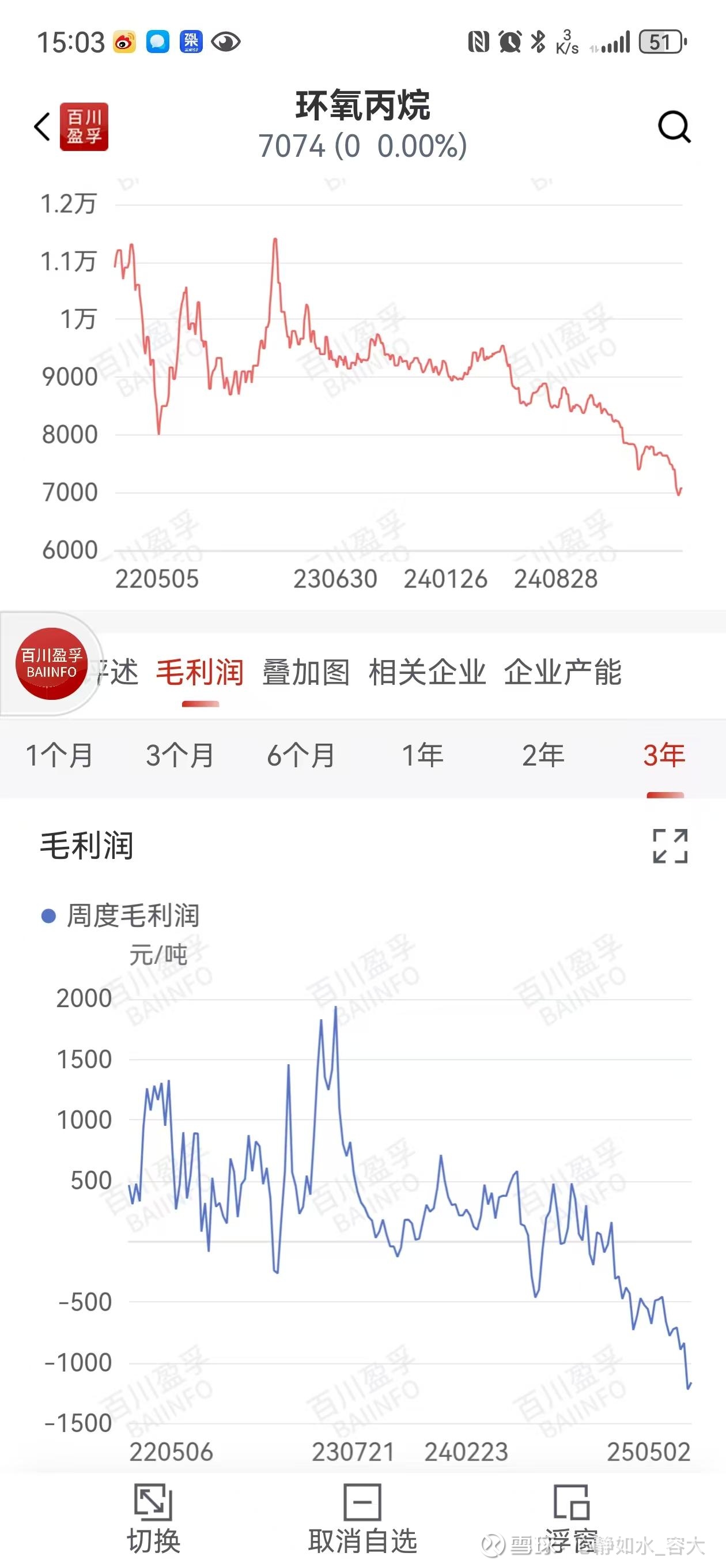This screenshot has width=726, height=1568.
Task: Go back using the top-left arrow
Action: pos(41,127)
